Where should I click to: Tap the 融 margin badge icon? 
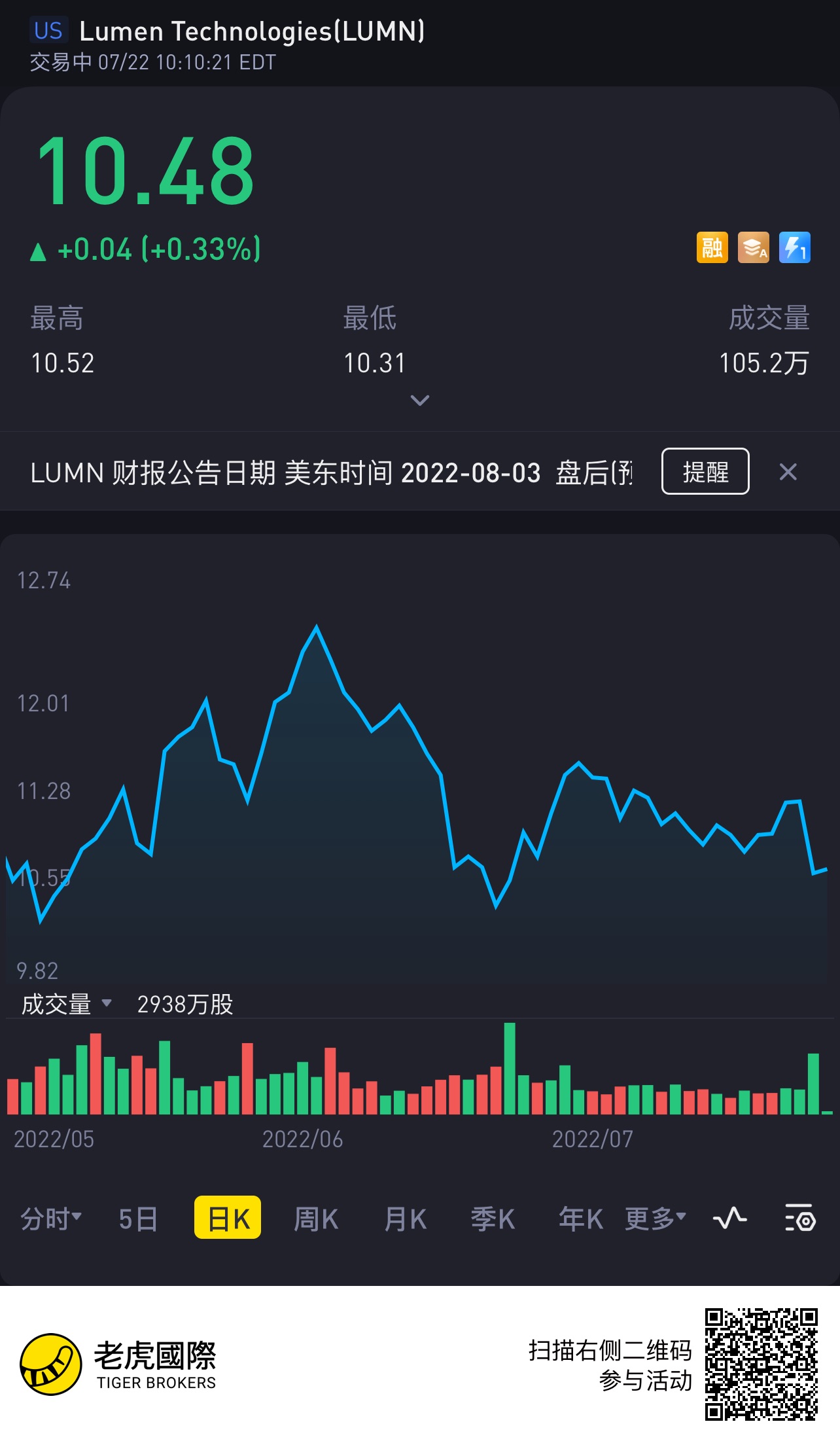click(712, 248)
